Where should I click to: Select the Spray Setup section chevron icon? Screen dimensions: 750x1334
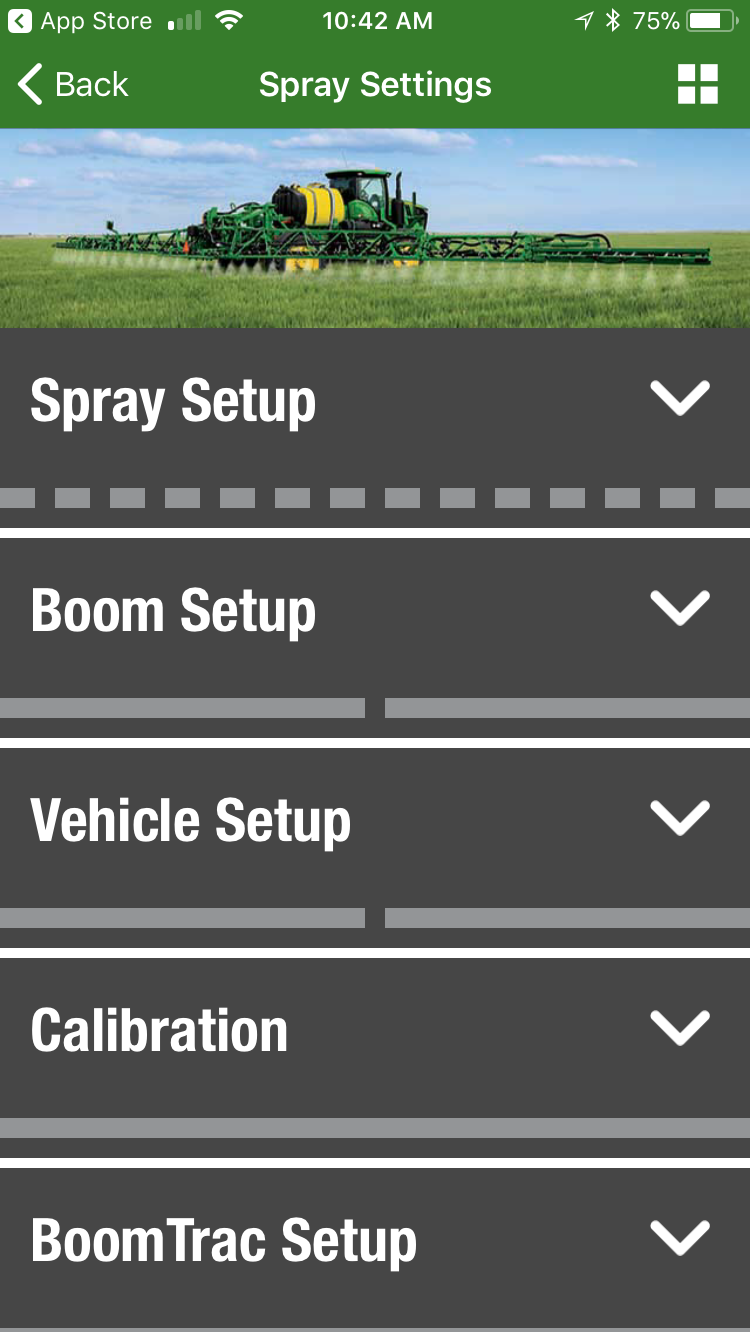[679, 398]
